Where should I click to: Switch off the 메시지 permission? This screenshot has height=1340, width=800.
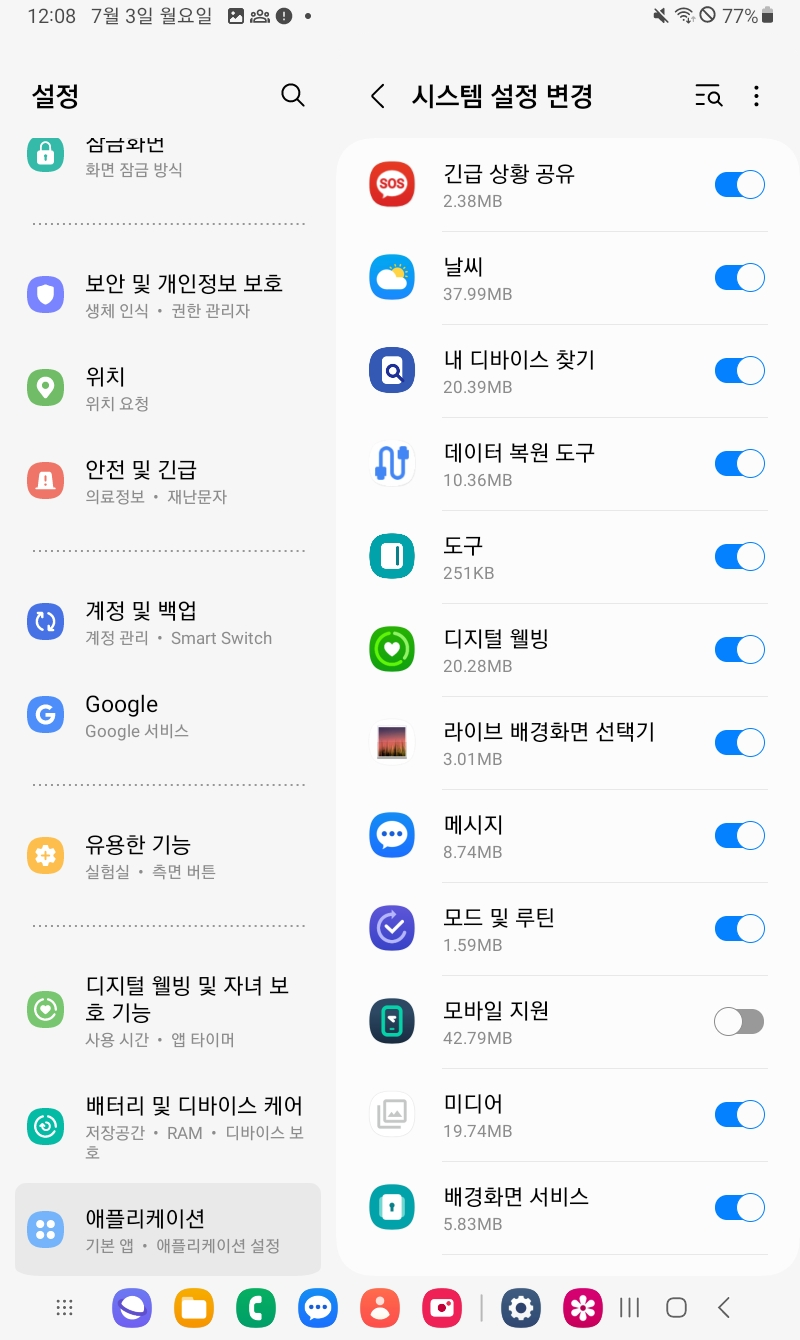click(x=739, y=836)
